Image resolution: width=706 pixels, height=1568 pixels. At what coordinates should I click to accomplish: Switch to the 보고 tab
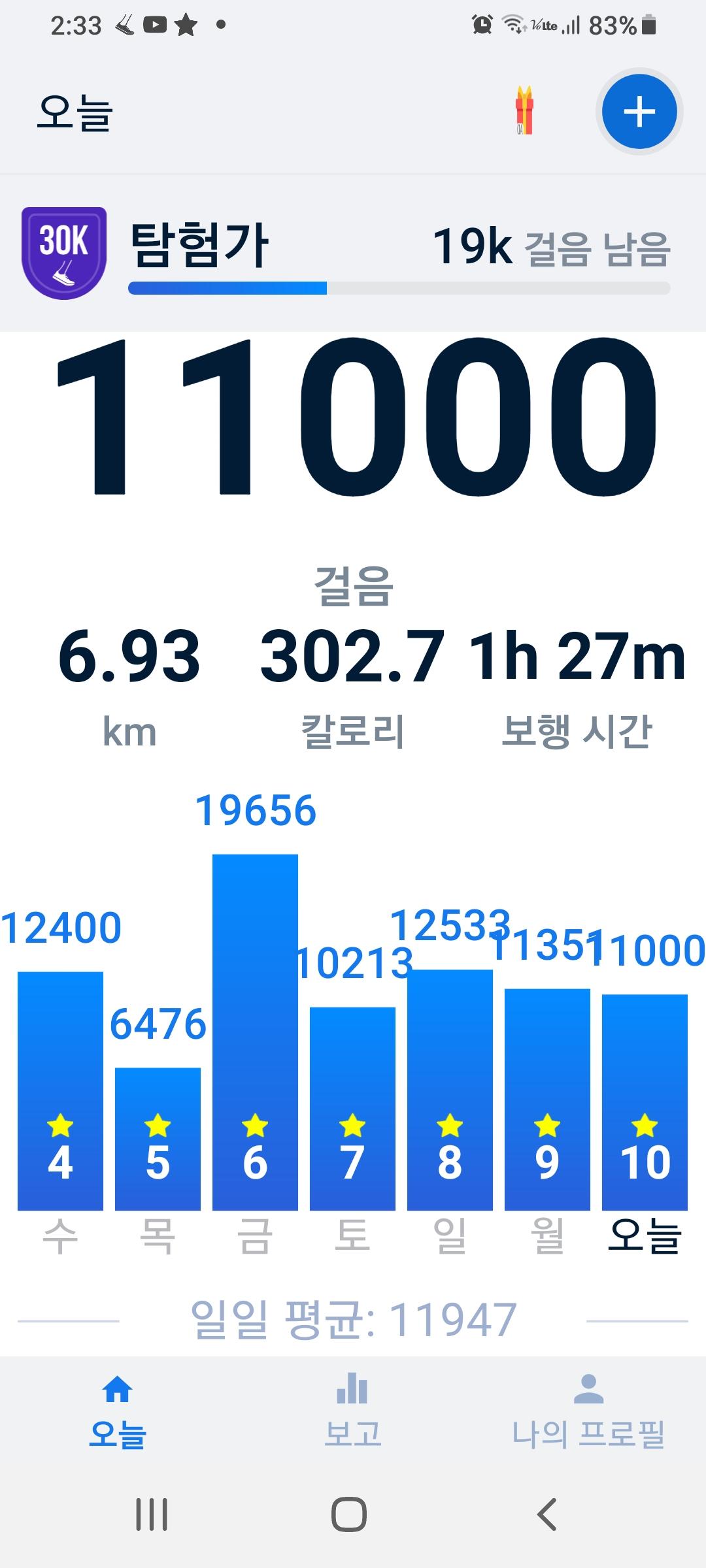[352, 1410]
